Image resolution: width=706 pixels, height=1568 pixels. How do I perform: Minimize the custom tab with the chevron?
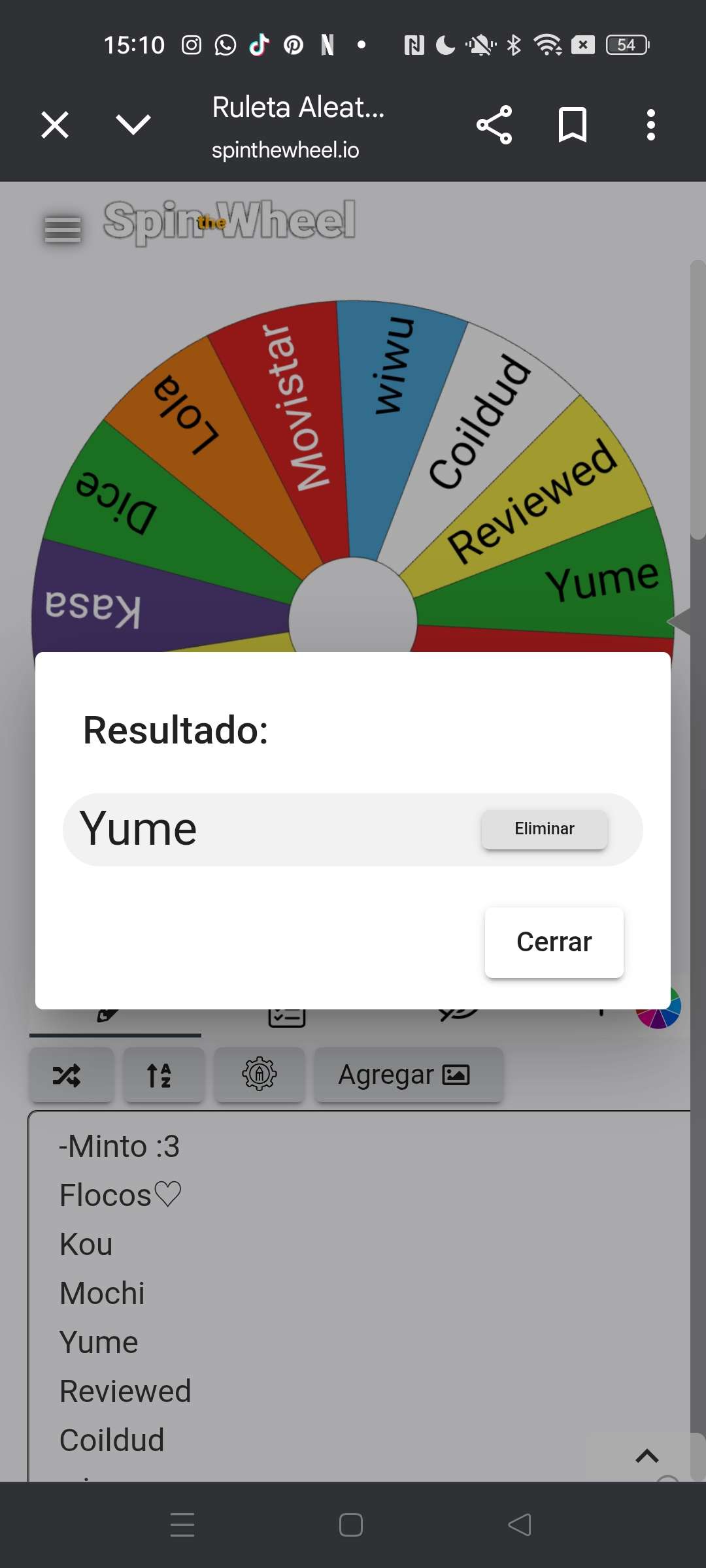(133, 125)
